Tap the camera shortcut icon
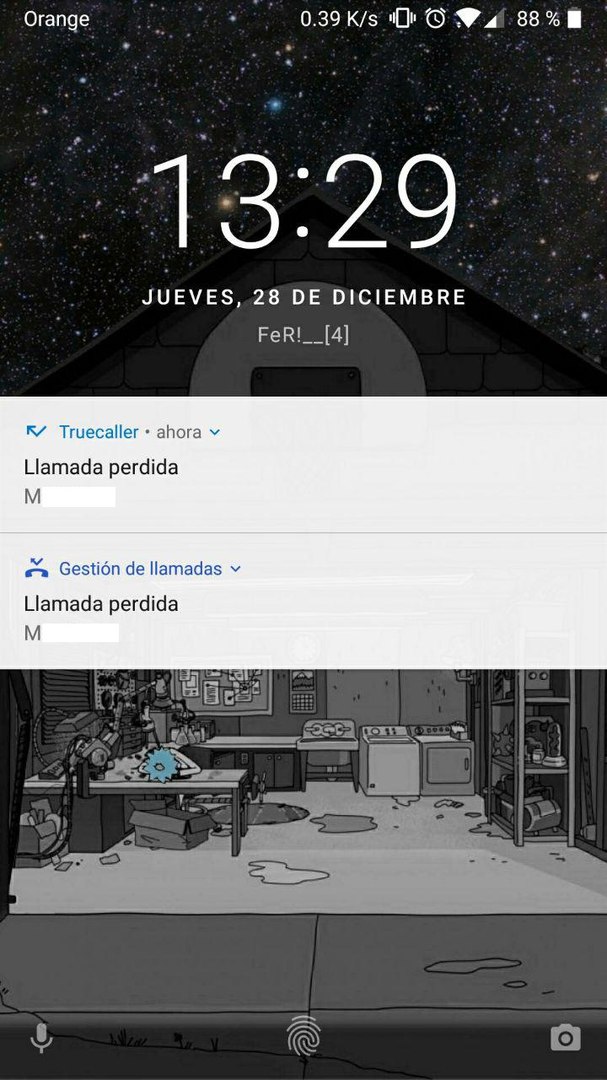This screenshot has width=607, height=1080. pos(565,1038)
